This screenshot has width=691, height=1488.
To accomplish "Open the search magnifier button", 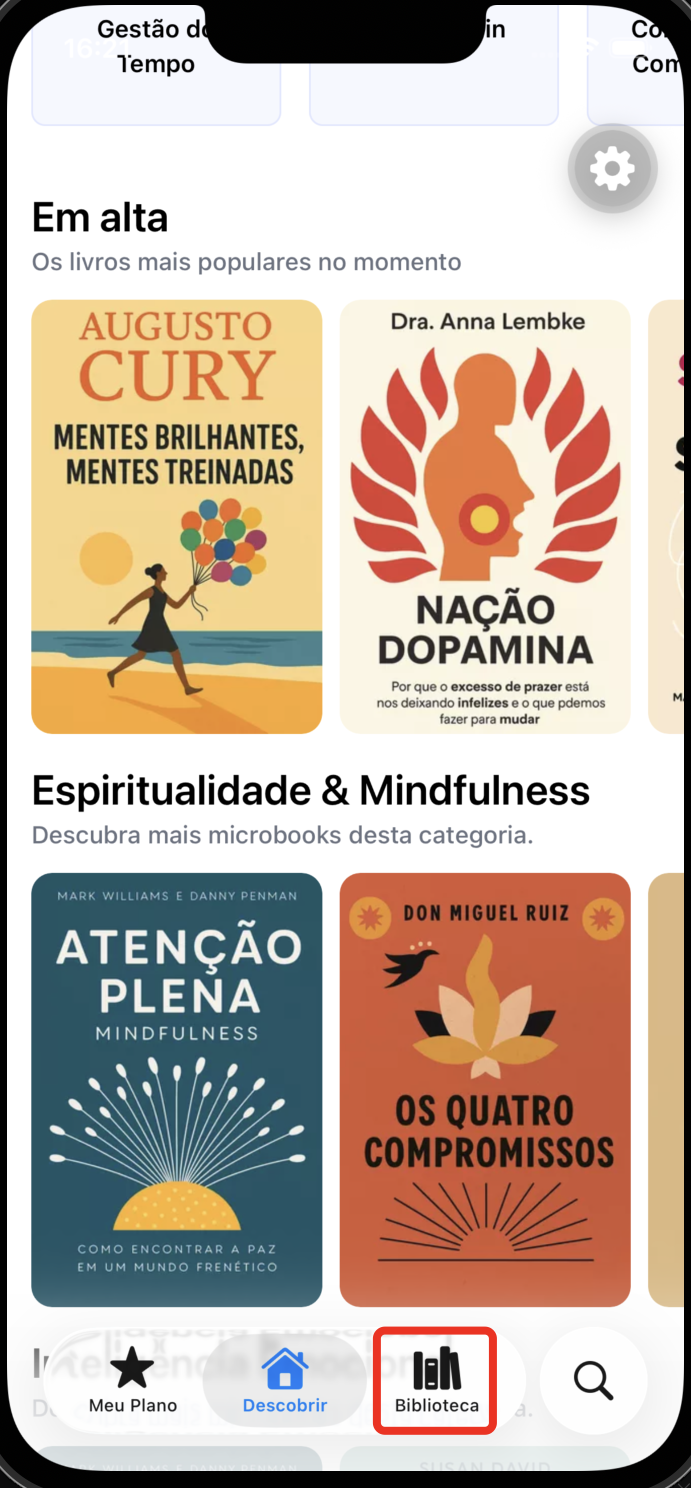I will pyautogui.click(x=593, y=1381).
